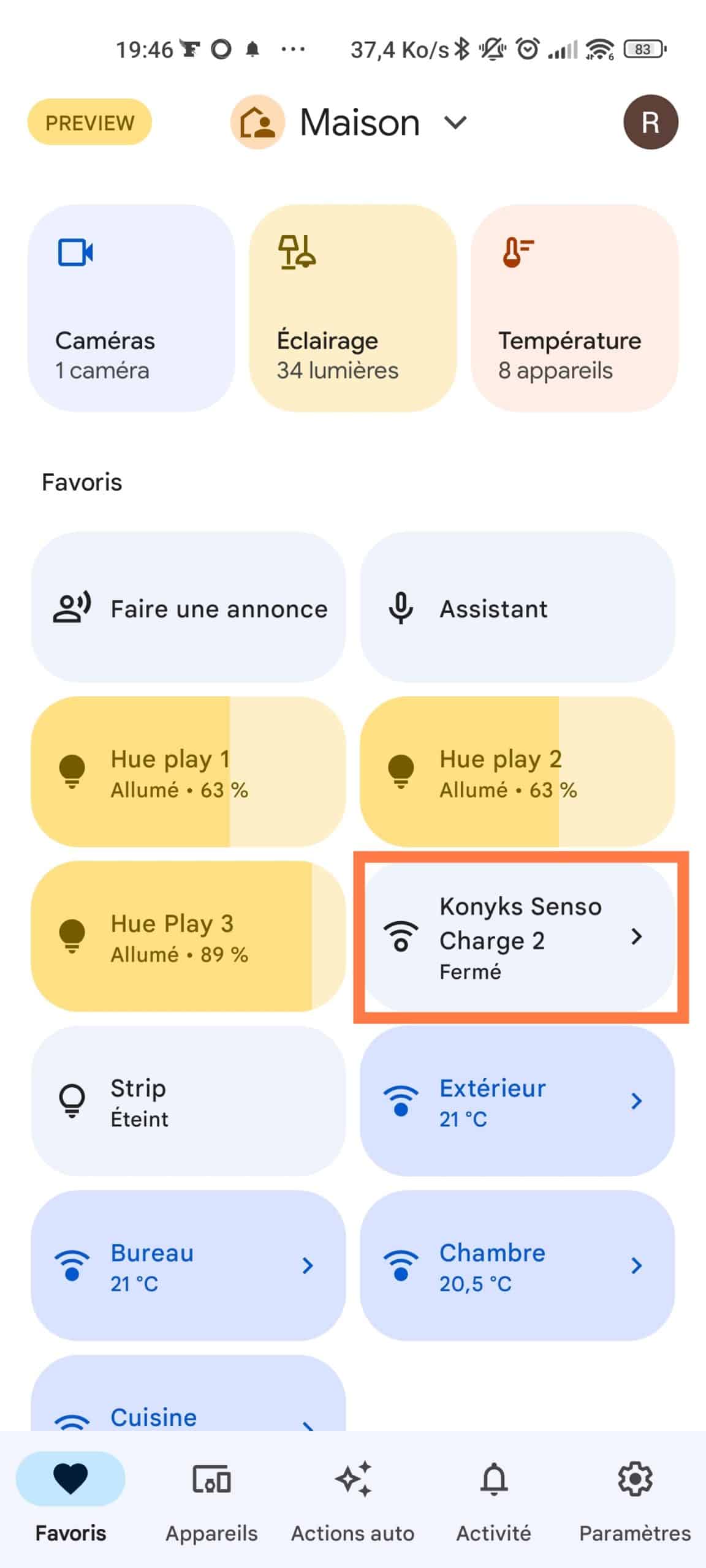The image size is (706, 1568).
Task: Open the Maison home selector dropdown
Action: (349, 123)
